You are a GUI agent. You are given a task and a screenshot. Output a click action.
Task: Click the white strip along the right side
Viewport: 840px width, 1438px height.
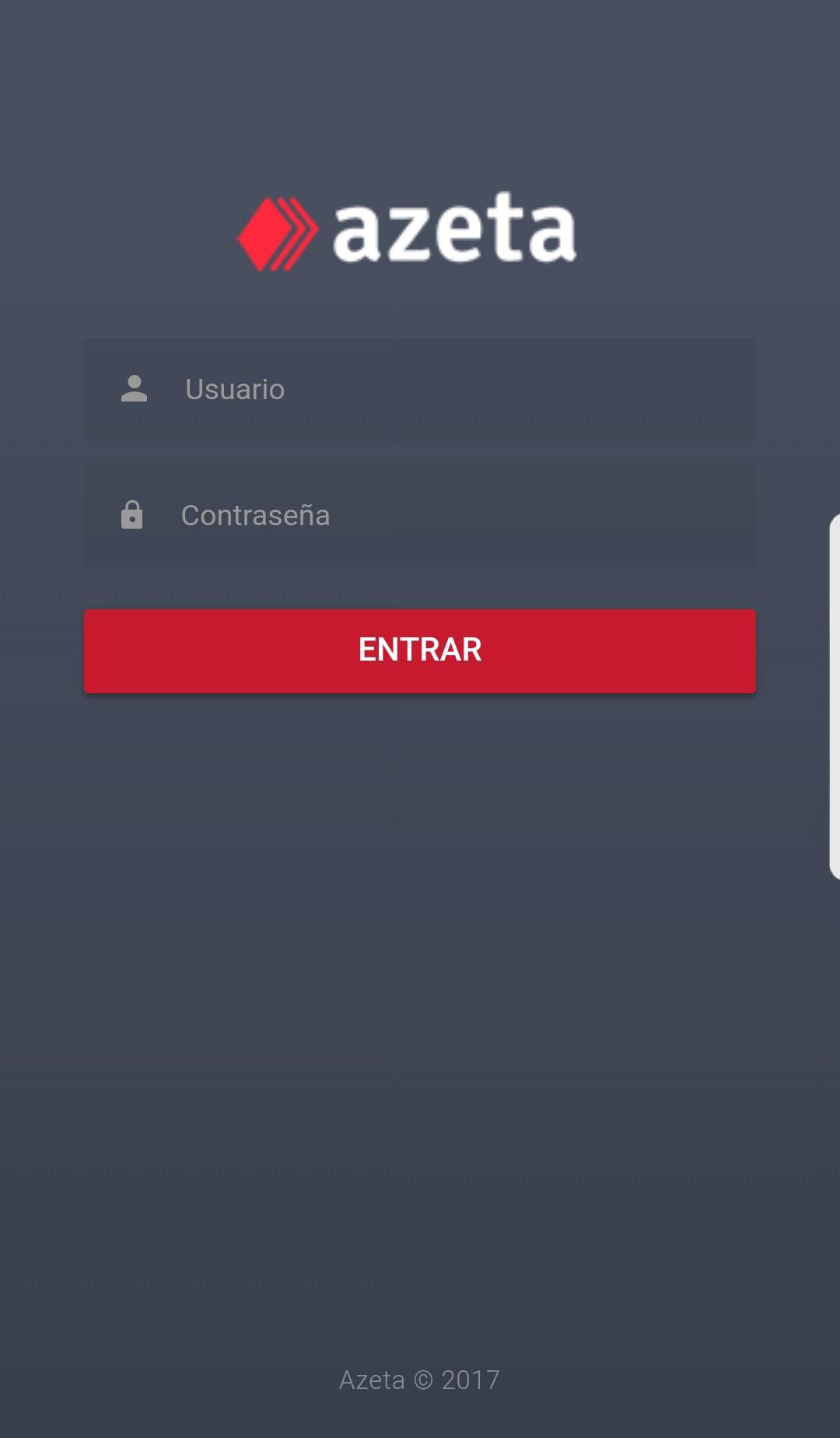click(x=835, y=700)
